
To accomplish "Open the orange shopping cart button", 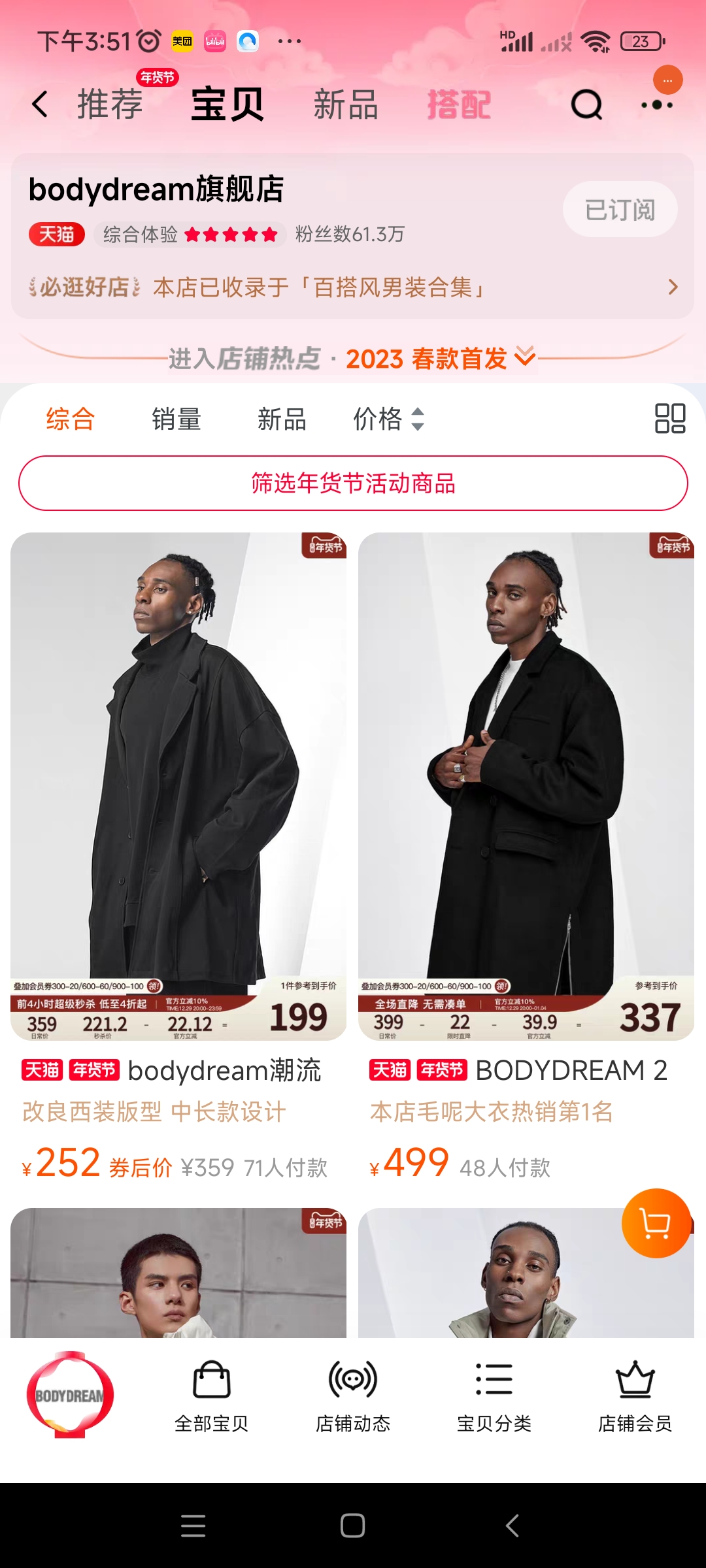I will 656,1223.
